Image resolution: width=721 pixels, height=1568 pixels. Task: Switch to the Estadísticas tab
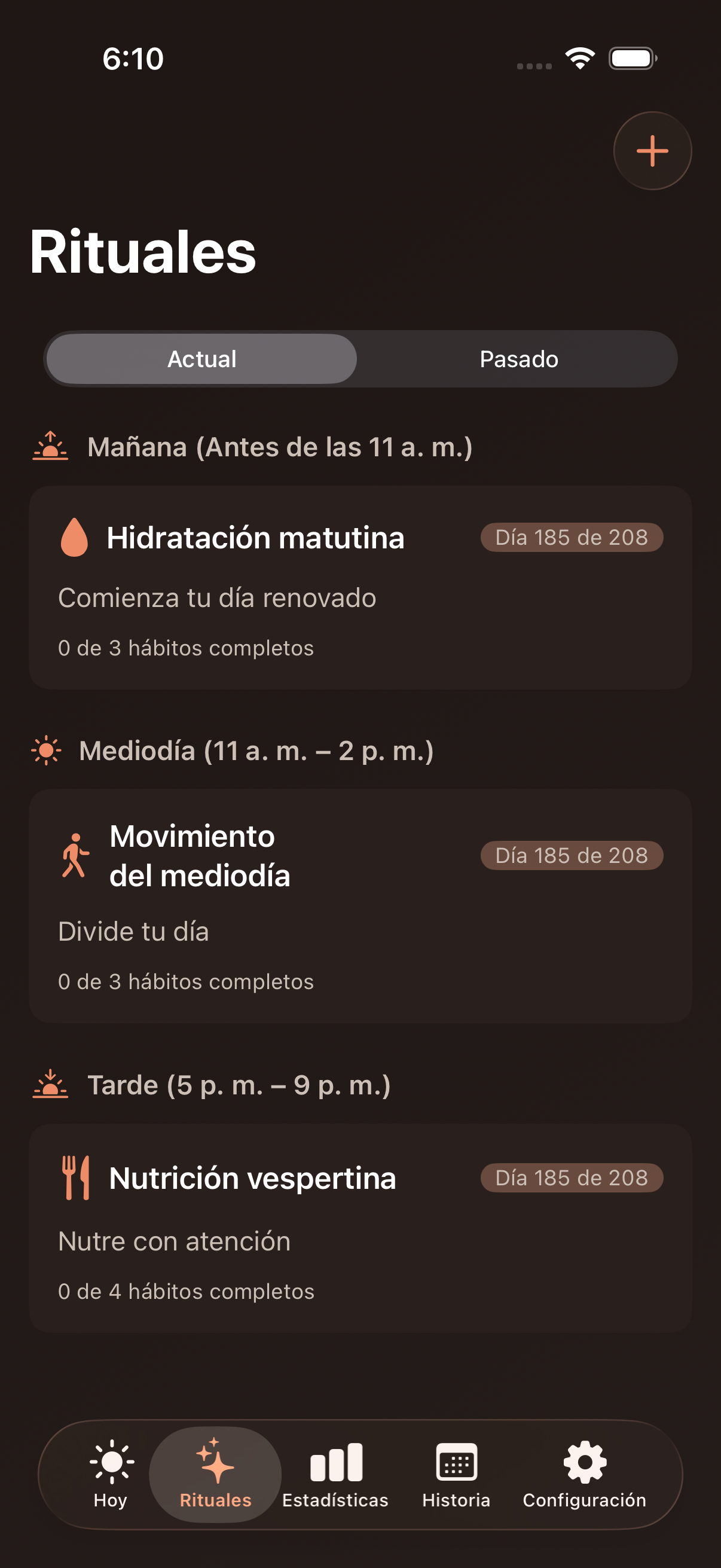coord(335,1474)
